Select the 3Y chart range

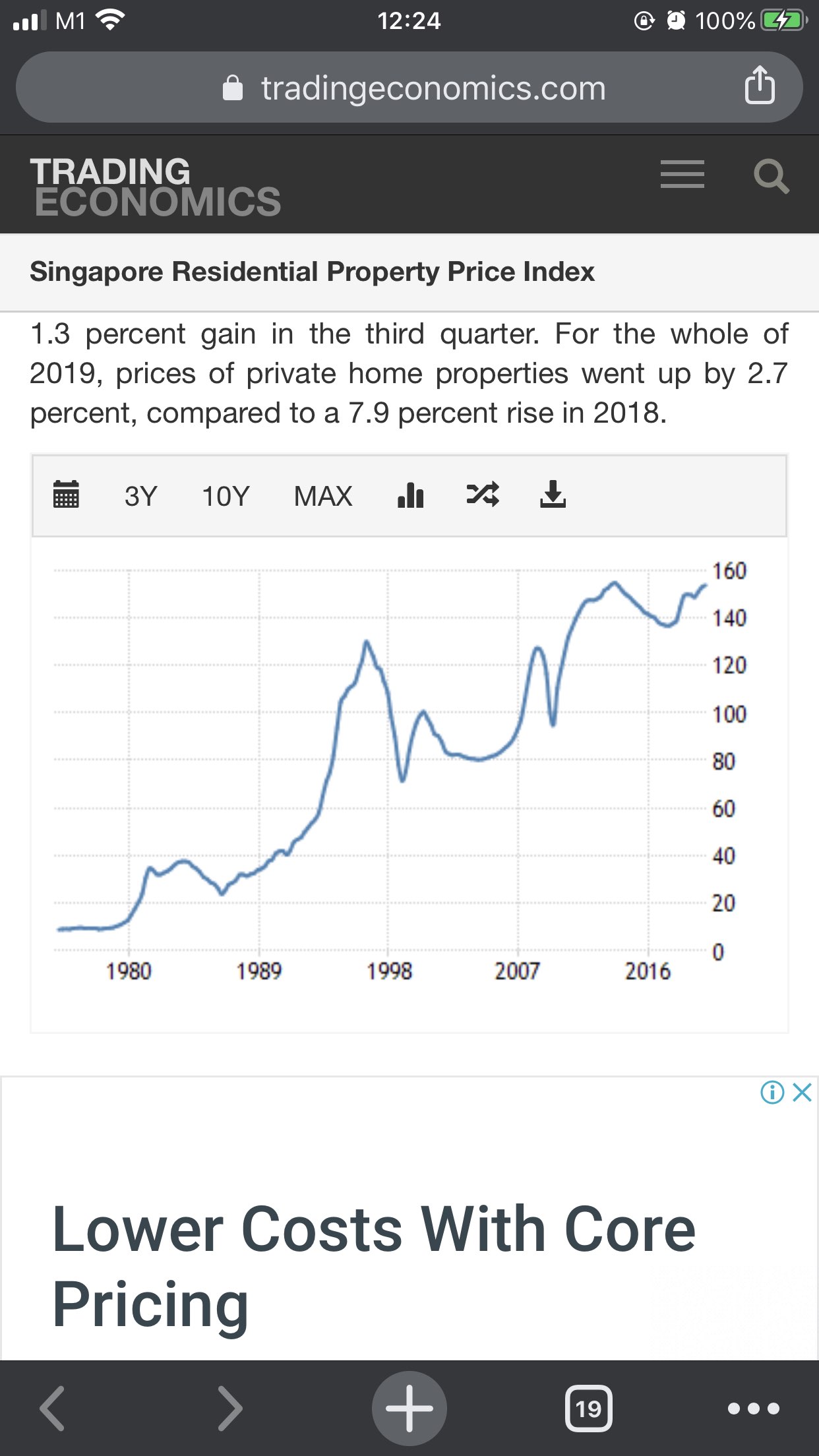click(x=140, y=496)
